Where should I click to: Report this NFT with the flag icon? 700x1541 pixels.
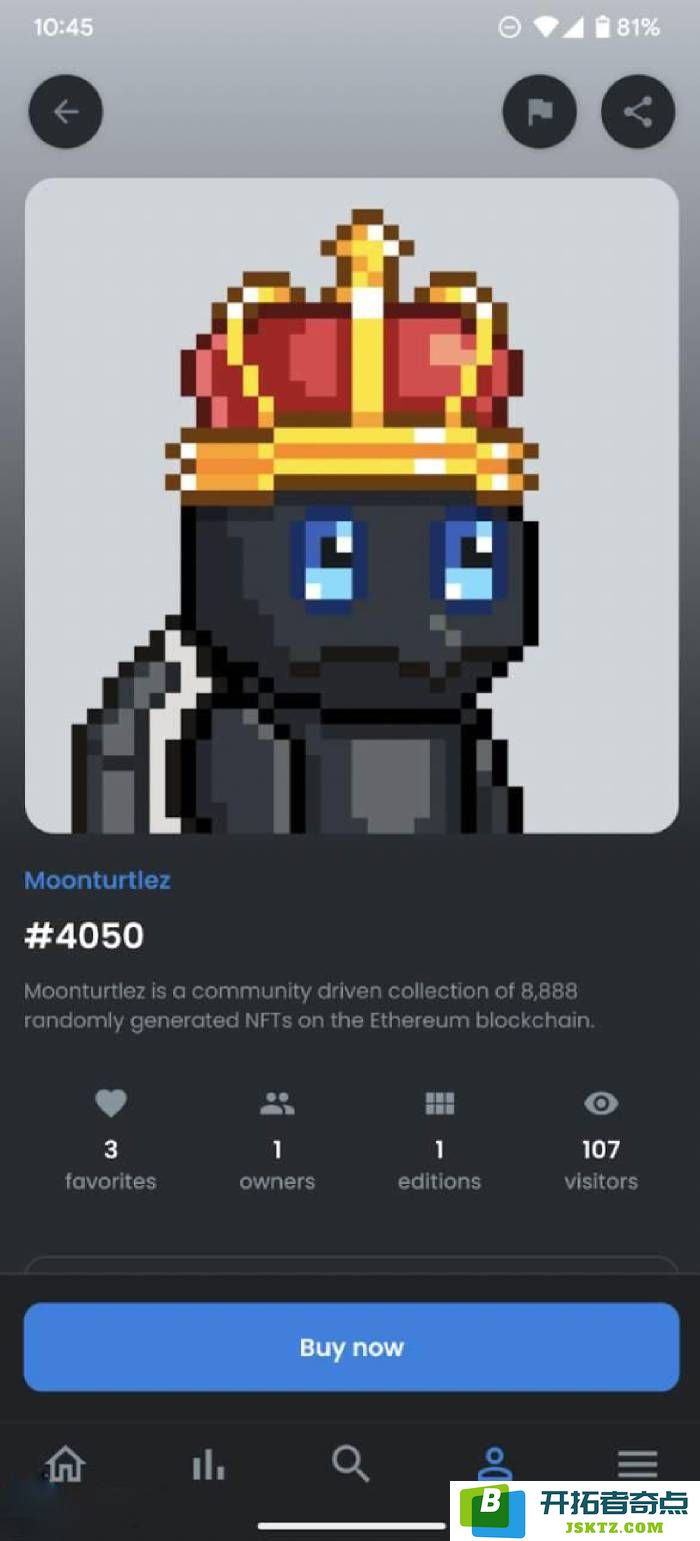[539, 112]
